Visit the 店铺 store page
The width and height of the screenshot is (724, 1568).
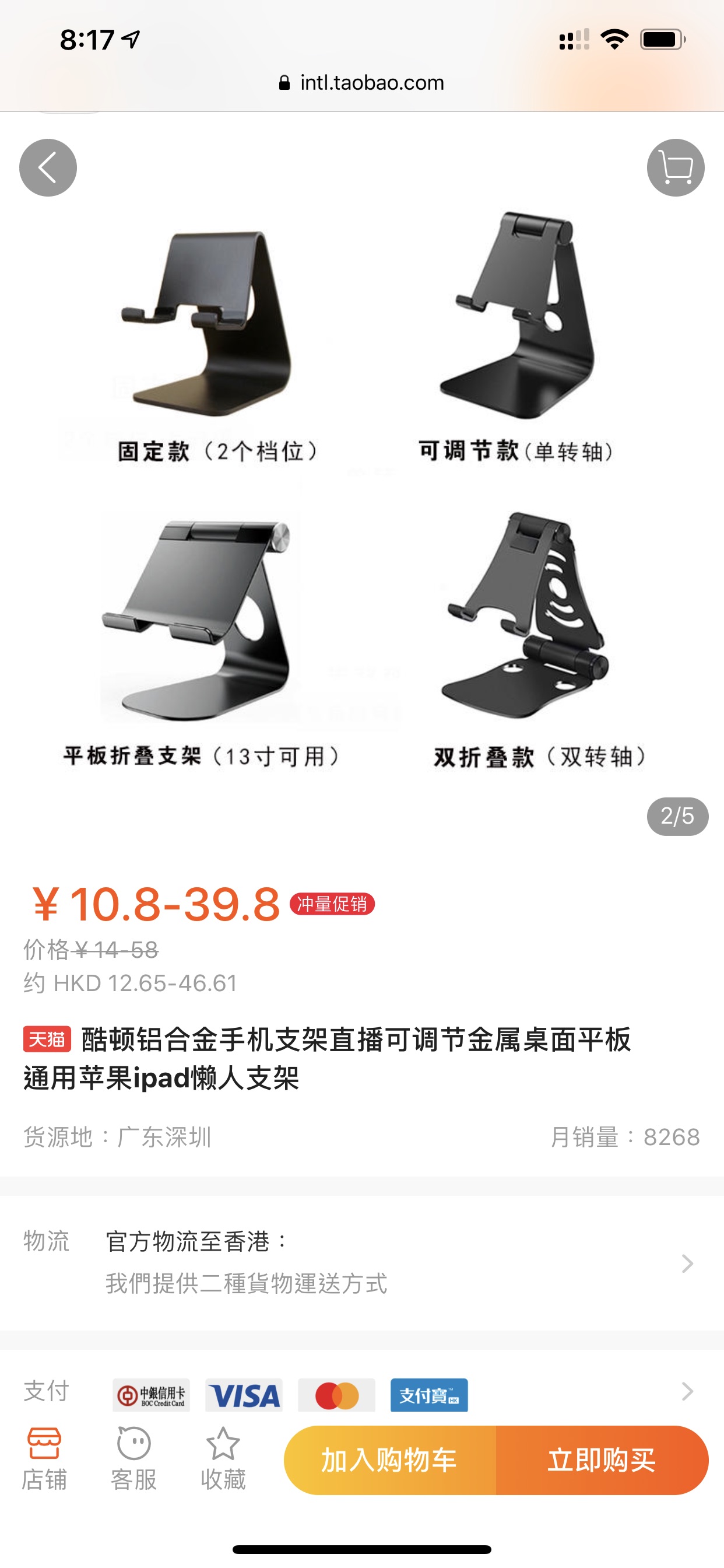coord(44,1459)
